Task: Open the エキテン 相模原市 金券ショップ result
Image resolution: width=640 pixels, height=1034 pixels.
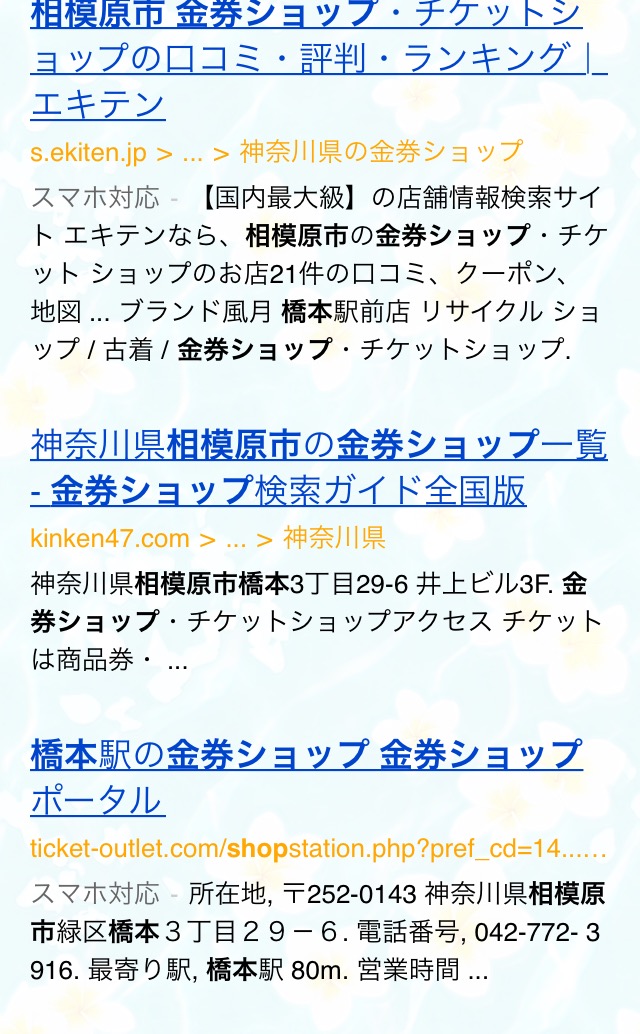Action: point(319,59)
